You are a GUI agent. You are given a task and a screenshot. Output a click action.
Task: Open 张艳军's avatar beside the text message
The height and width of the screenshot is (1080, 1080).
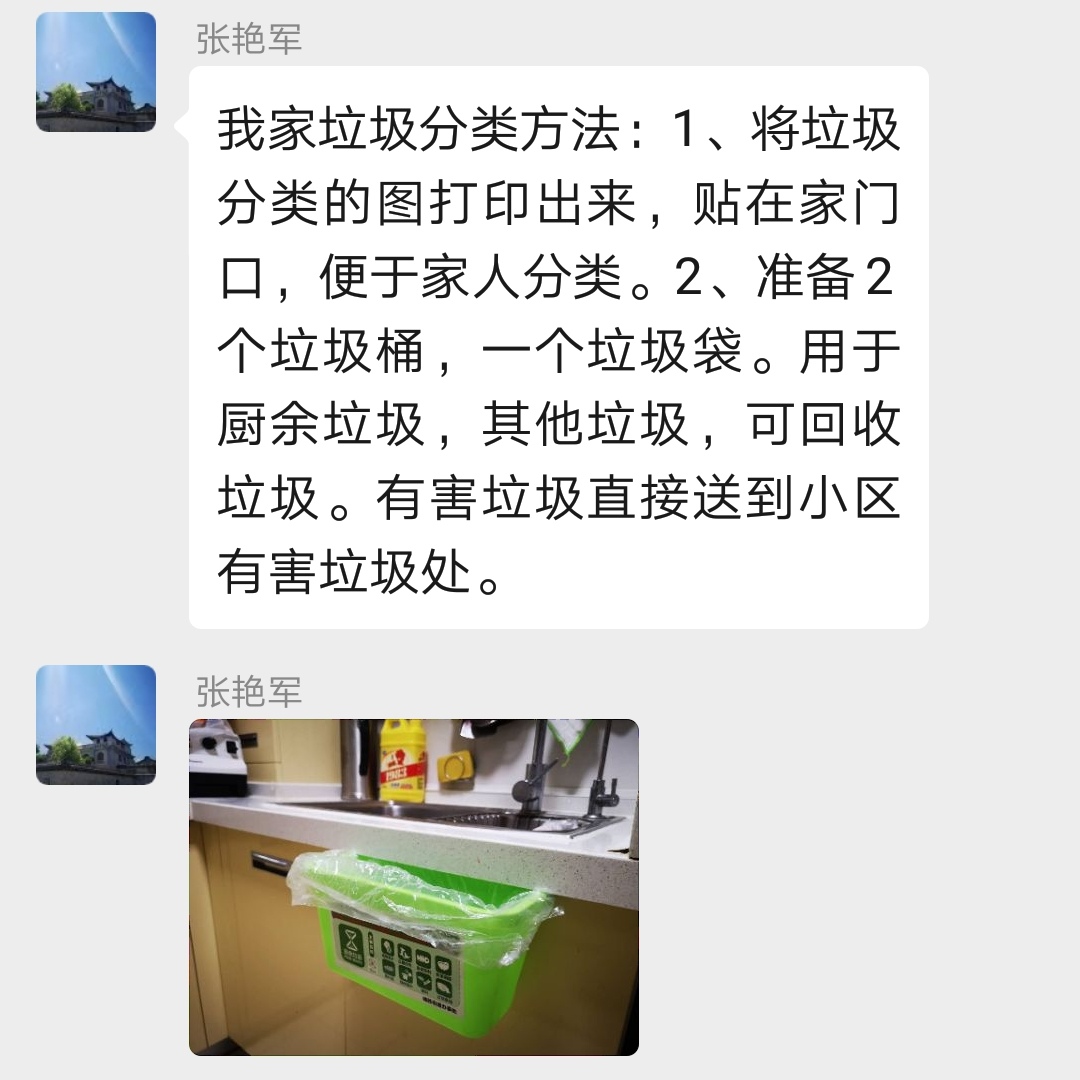(96, 72)
